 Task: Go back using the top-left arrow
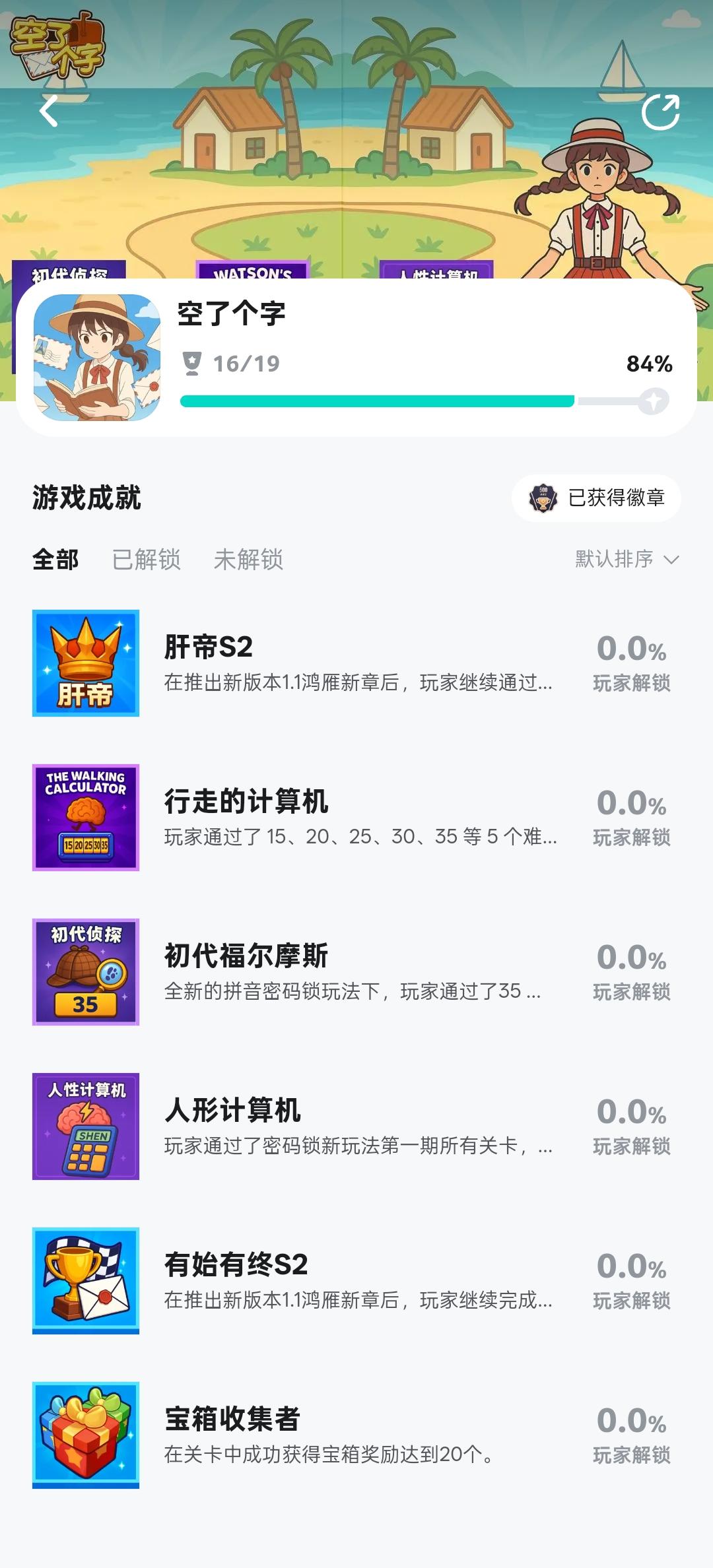[49, 111]
